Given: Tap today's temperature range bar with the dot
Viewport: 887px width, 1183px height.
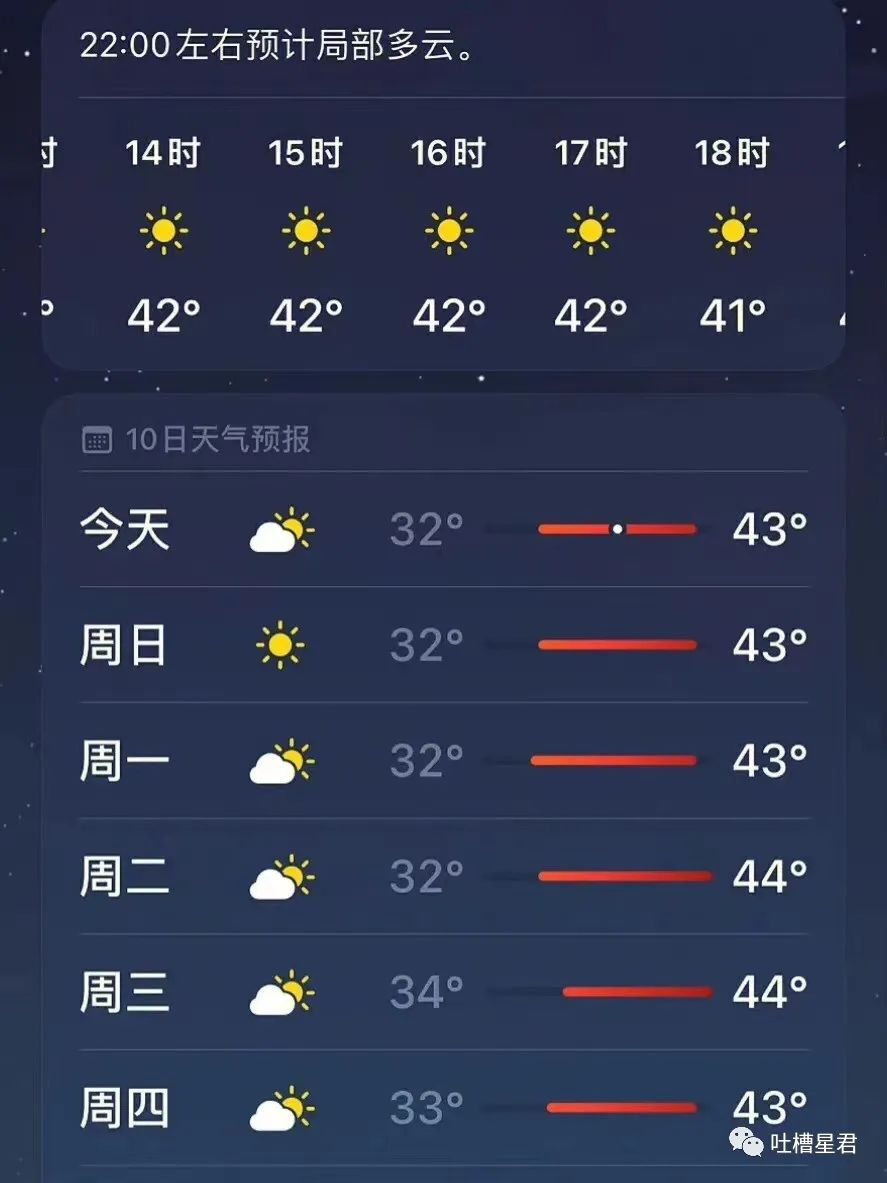Looking at the screenshot, I should coord(617,528).
